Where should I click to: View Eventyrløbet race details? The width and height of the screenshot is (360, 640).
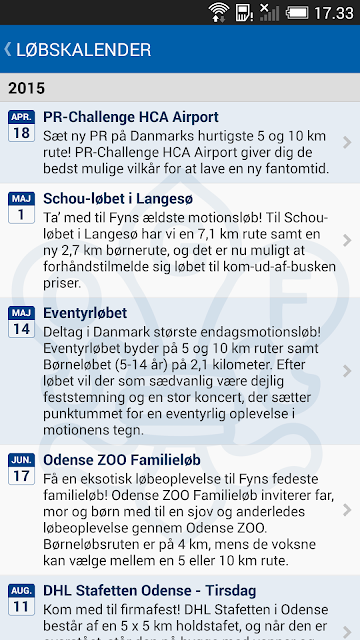pos(180,371)
